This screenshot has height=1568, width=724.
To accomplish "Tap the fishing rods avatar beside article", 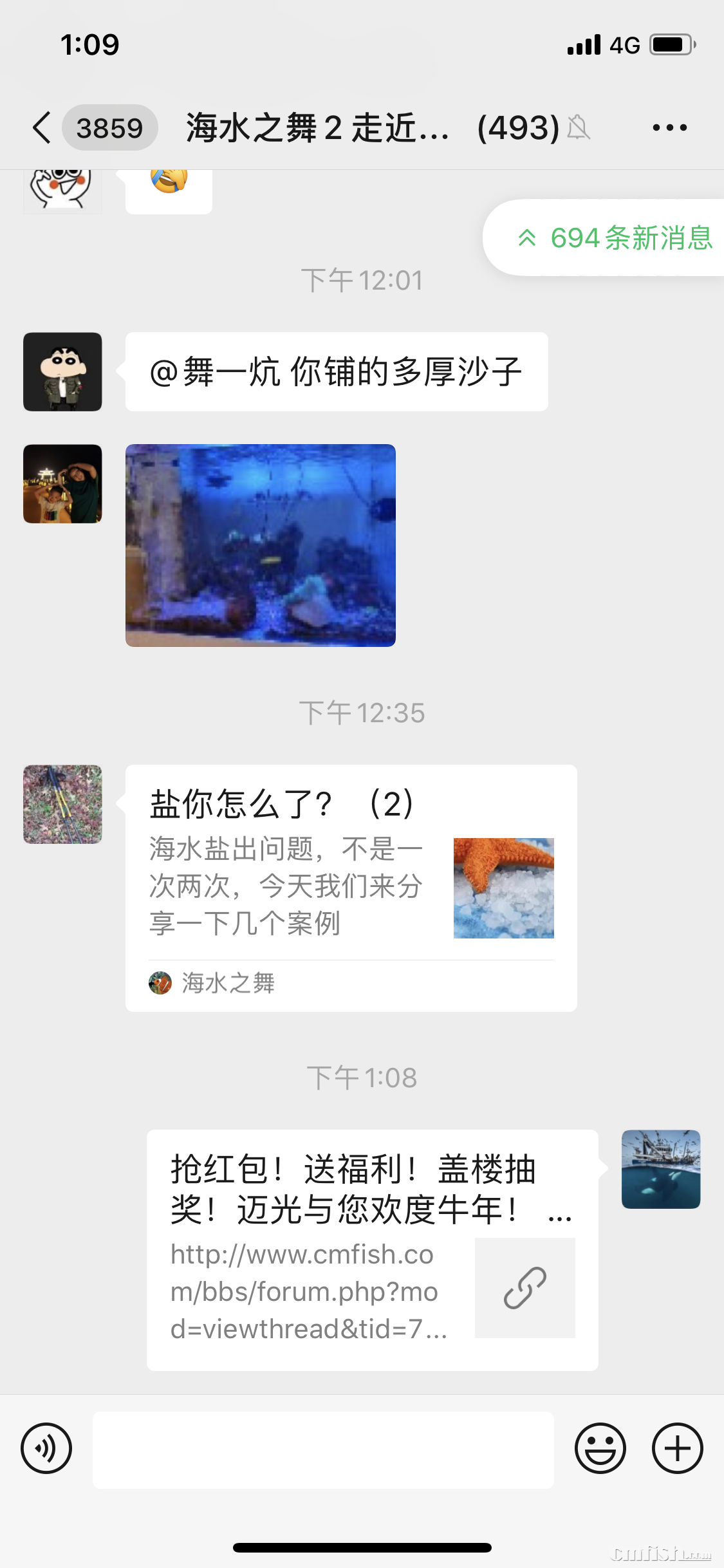I will tap(62, 805).
